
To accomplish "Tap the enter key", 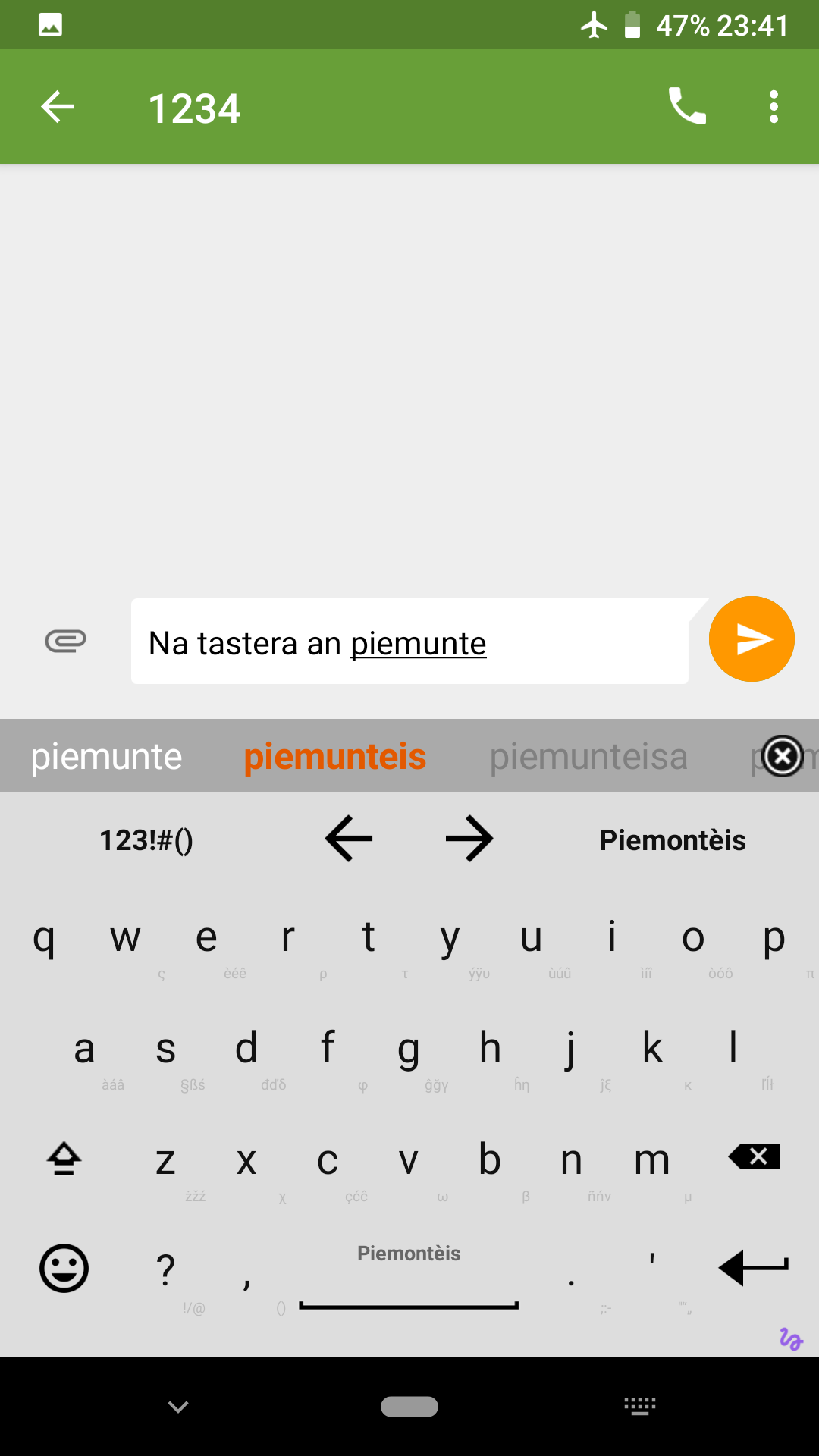I will pyautogui.click(x=754, y=1268).
